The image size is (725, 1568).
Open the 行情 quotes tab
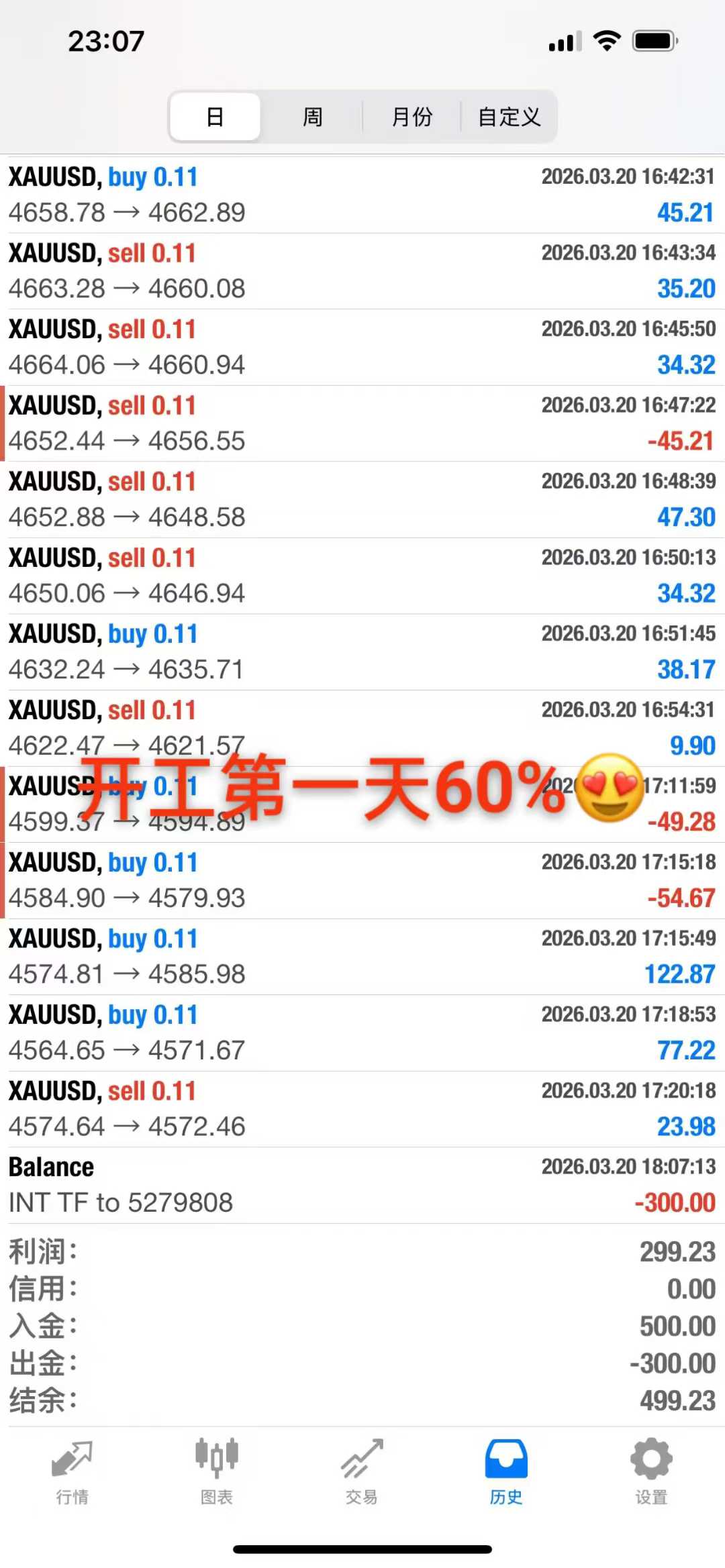click(x=72, y=1469)
